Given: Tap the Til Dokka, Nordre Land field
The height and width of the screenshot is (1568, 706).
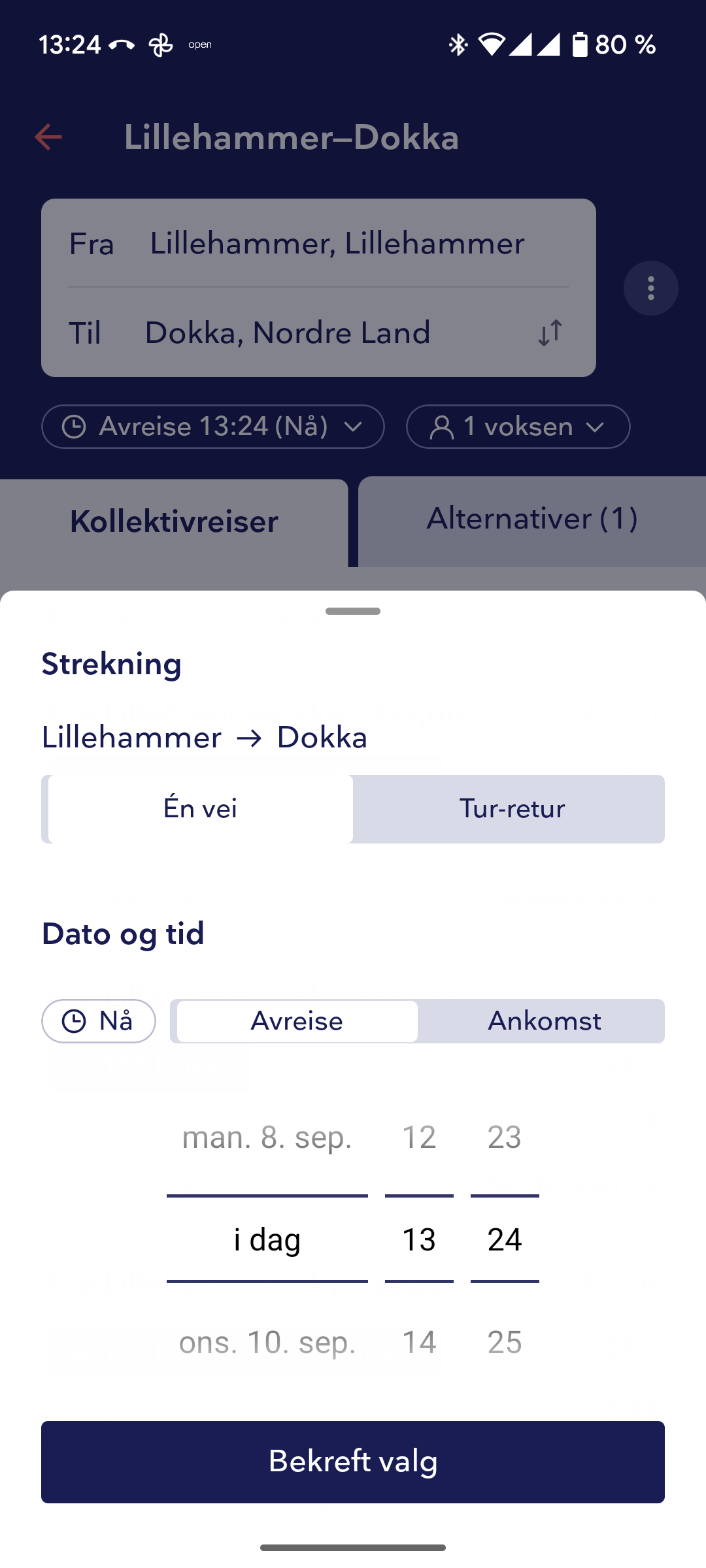Looking at the screenshot, I should tap(288, 332).
